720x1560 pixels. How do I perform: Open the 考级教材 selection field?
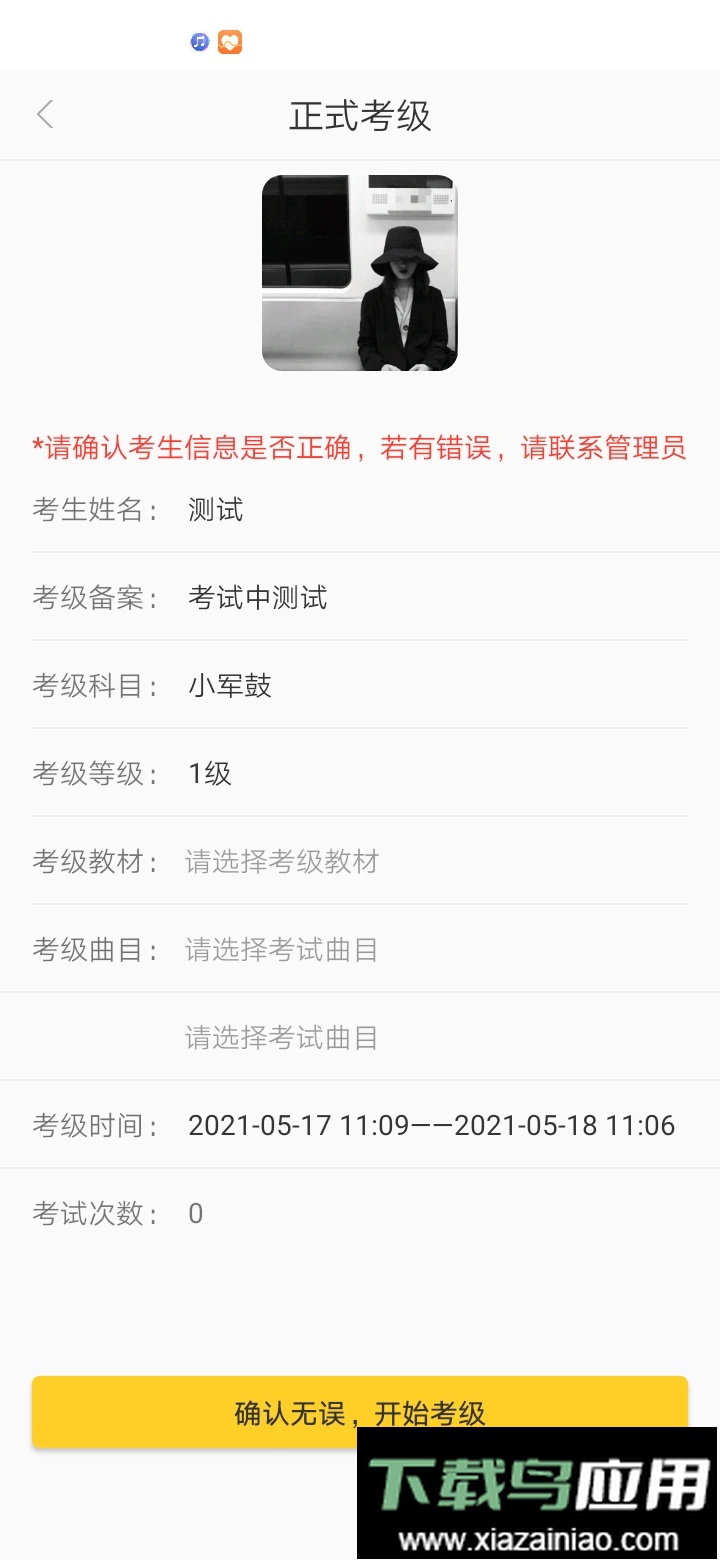(281, 862)
